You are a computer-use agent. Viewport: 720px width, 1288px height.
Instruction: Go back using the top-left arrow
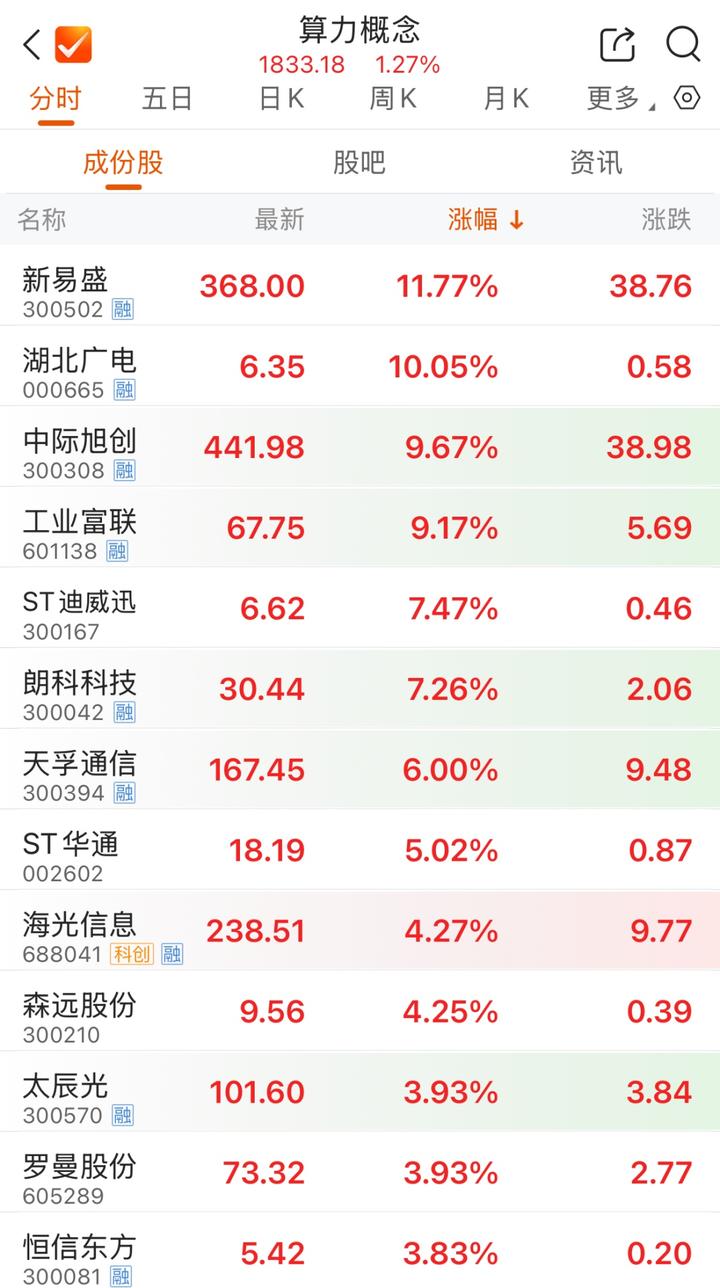click(x=32, y=45)
